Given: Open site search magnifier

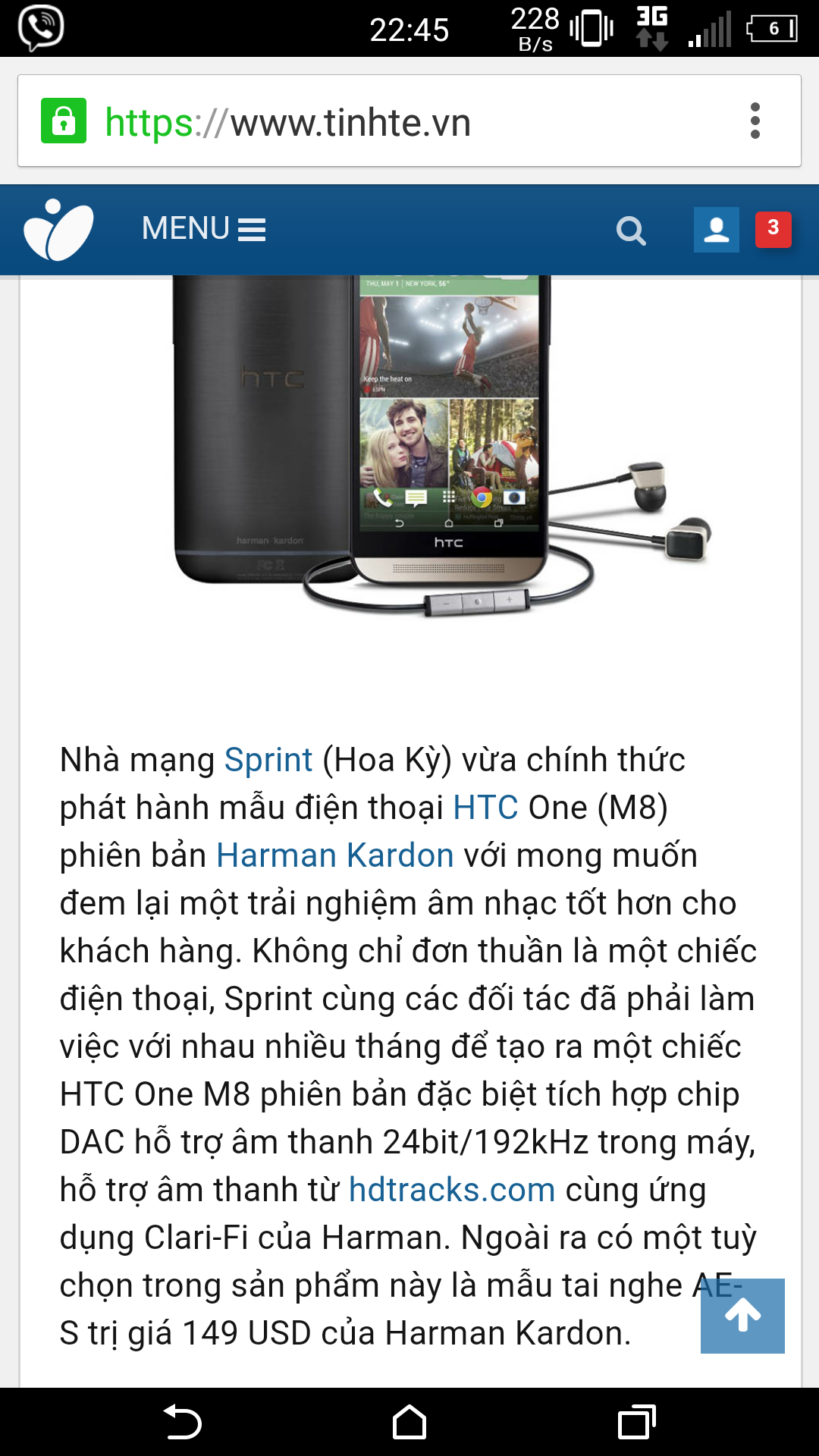Looking at the screenshot, I should tap(630, 231).
